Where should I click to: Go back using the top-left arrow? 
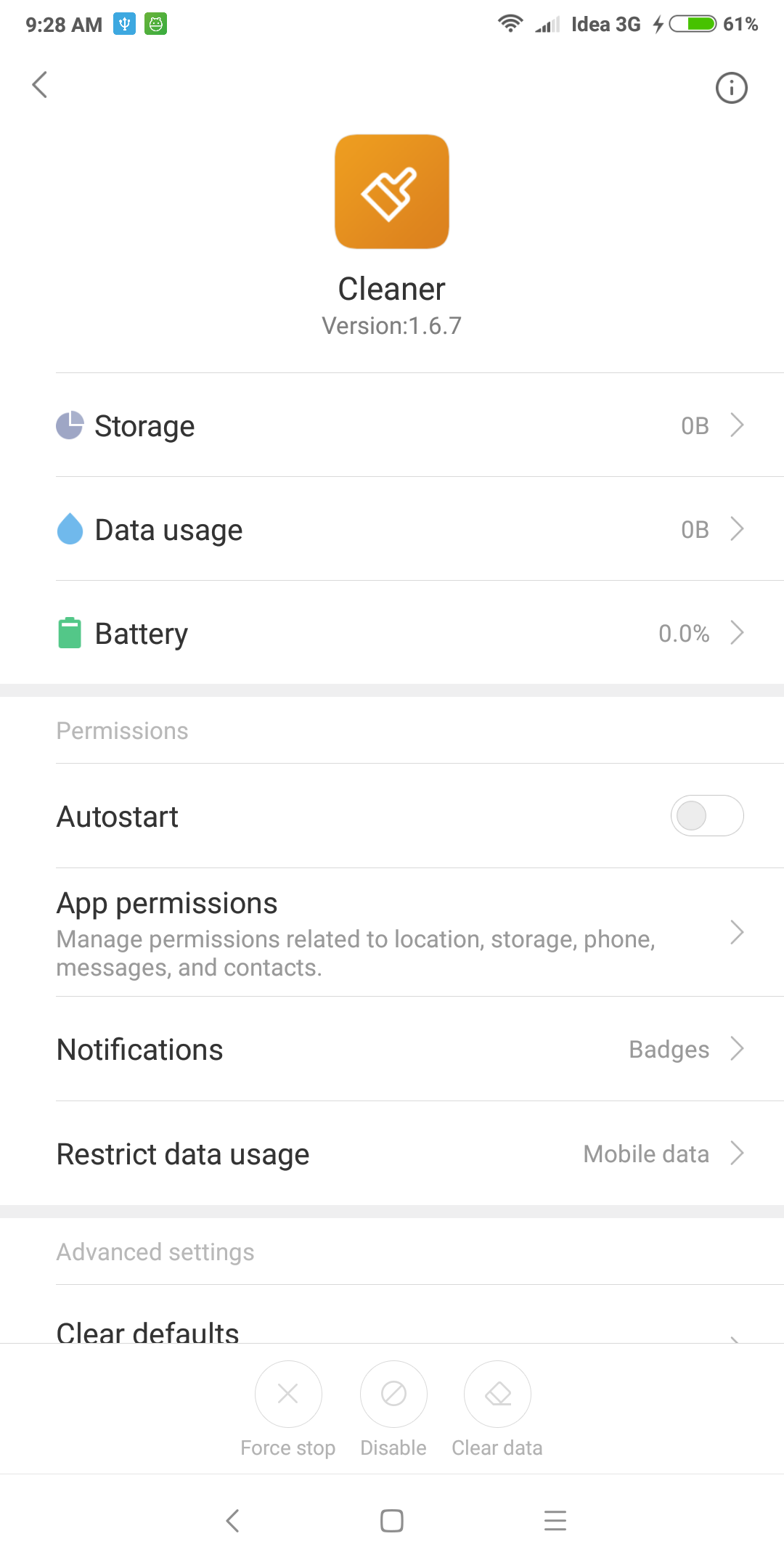coord(40,85)
